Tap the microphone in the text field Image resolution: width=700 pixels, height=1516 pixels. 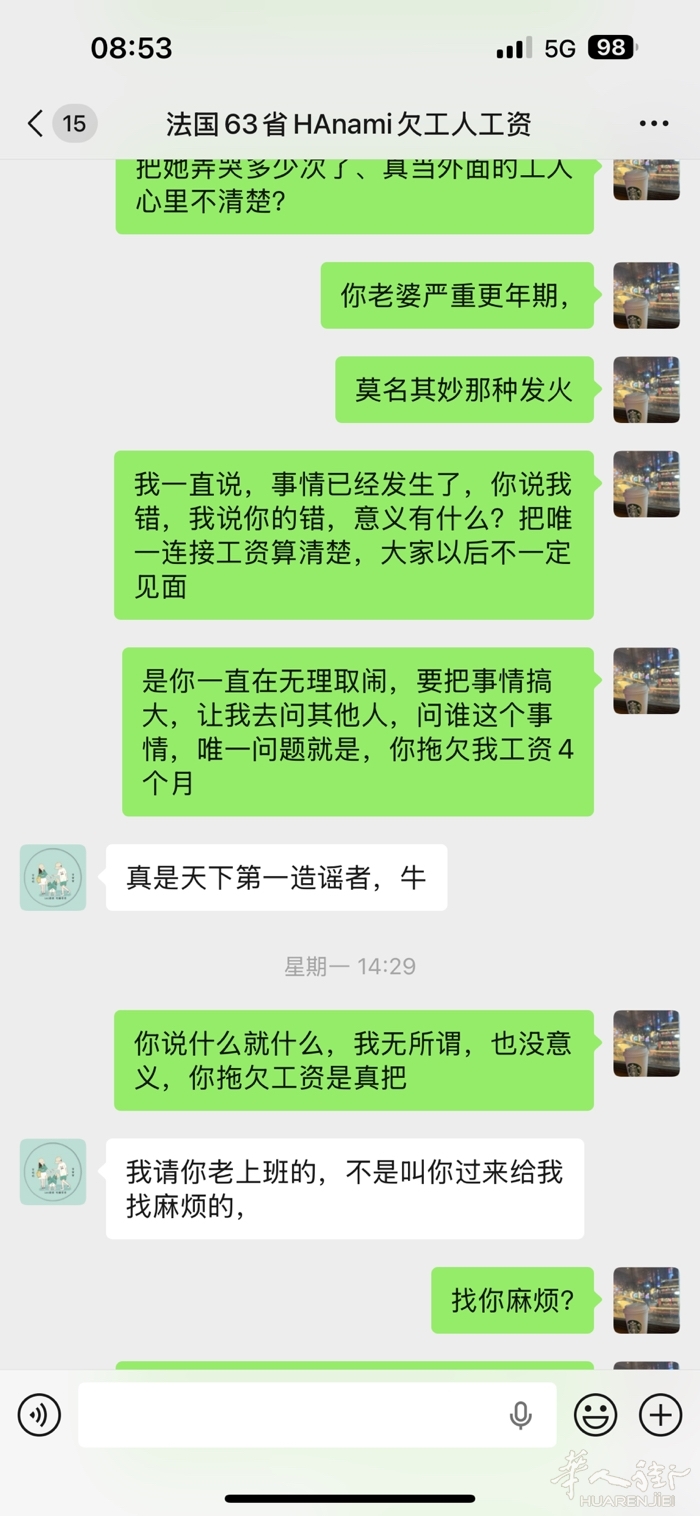click(x=520, y=1415)
